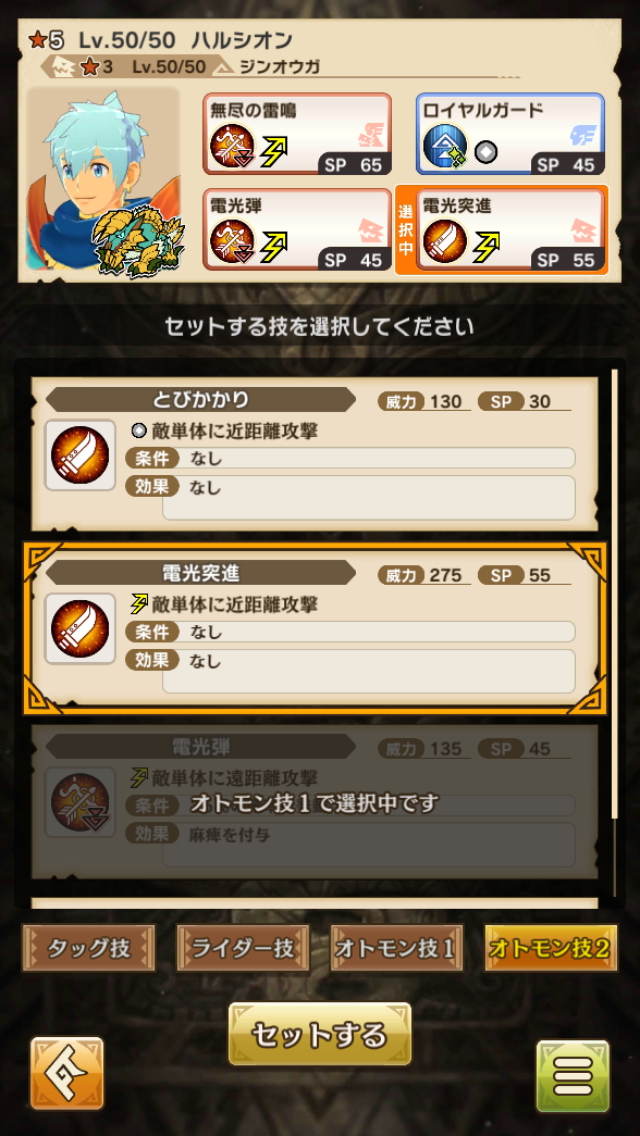Switch to the オトモン技2 tab

tap(550, 948)
